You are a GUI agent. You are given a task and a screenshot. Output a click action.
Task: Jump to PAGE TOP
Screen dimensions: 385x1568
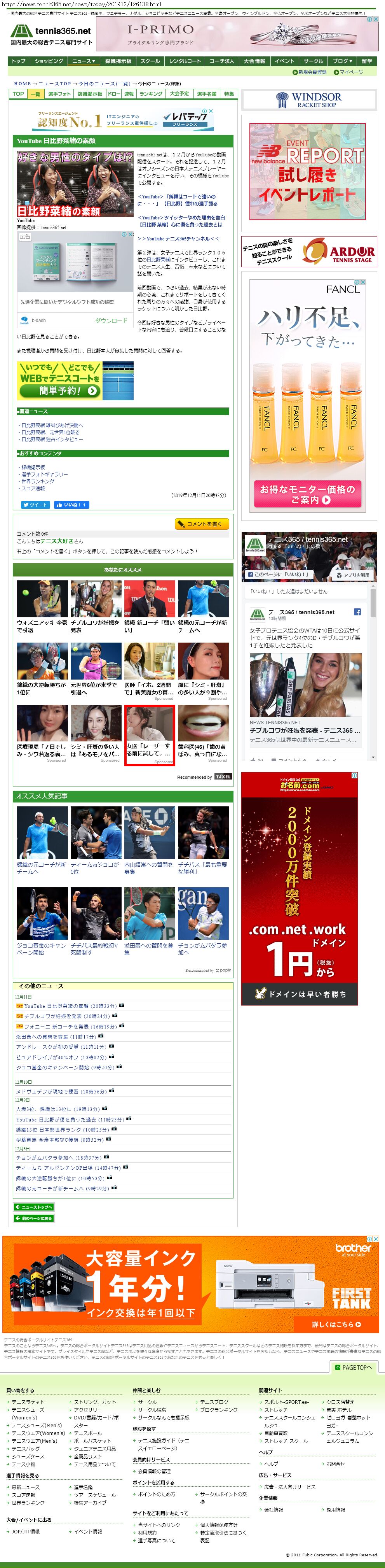pos(353,1367)
